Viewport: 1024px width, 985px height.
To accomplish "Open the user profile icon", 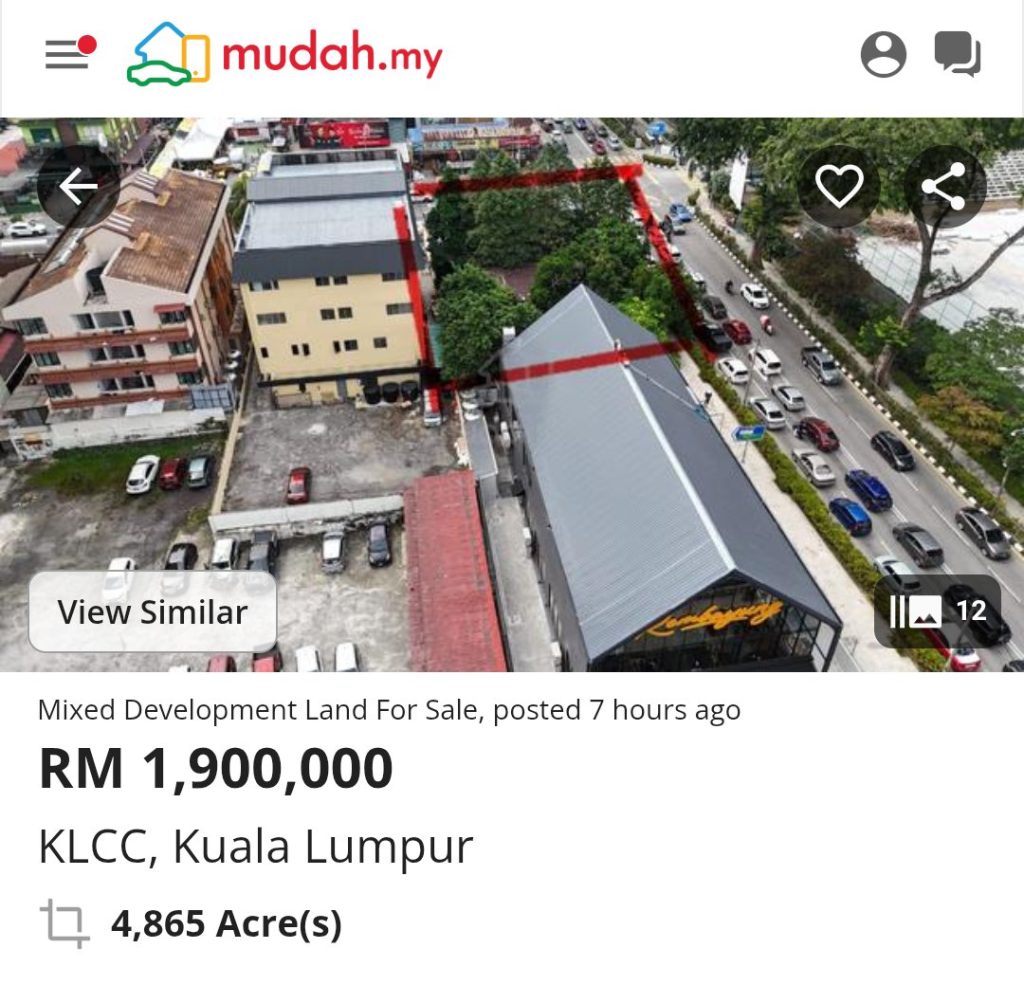I will click(883, 54).
